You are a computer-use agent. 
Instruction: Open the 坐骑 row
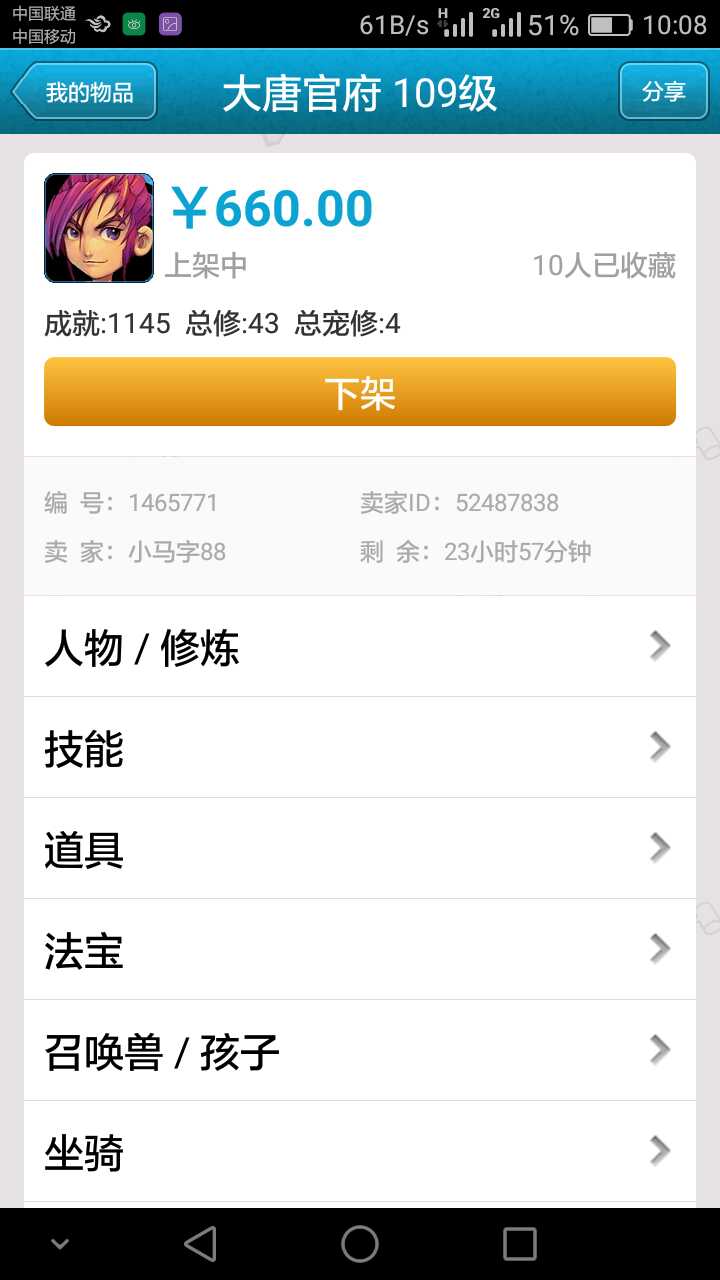point(360,1152)
